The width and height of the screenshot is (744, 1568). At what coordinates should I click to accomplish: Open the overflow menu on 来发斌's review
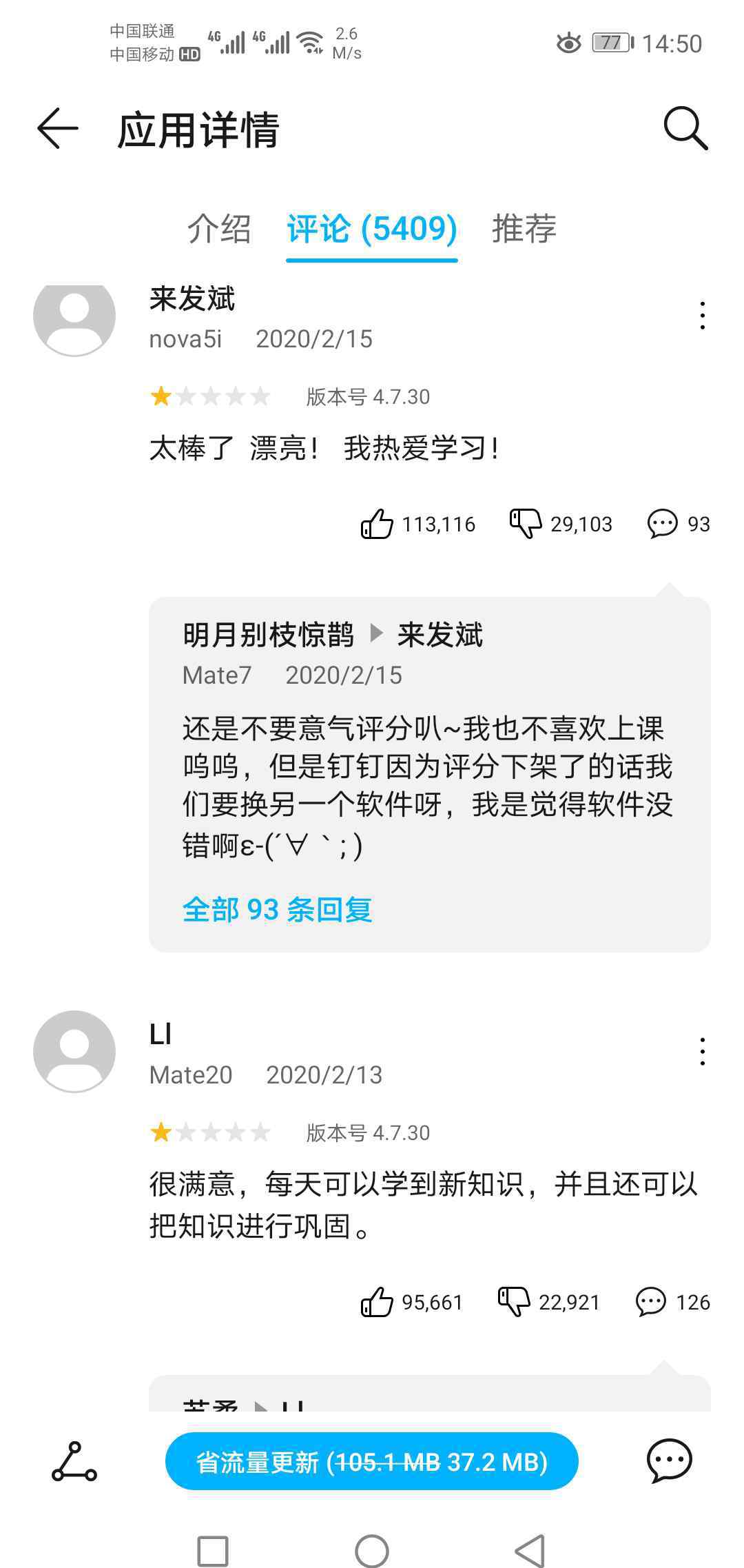(702, 316)
